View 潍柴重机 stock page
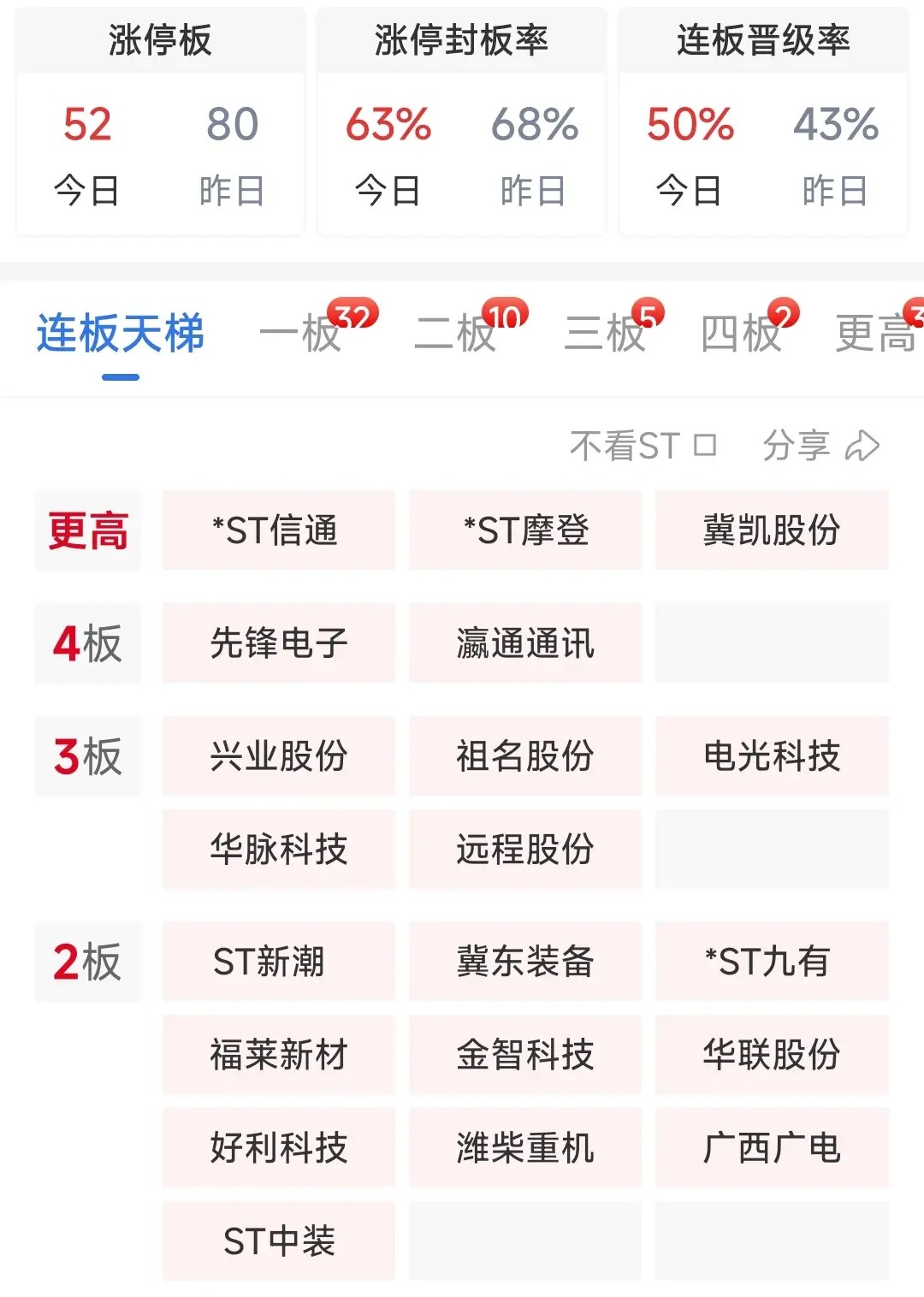The height and width of the screenshot is (1297, 924). [x=525, y=1148]
